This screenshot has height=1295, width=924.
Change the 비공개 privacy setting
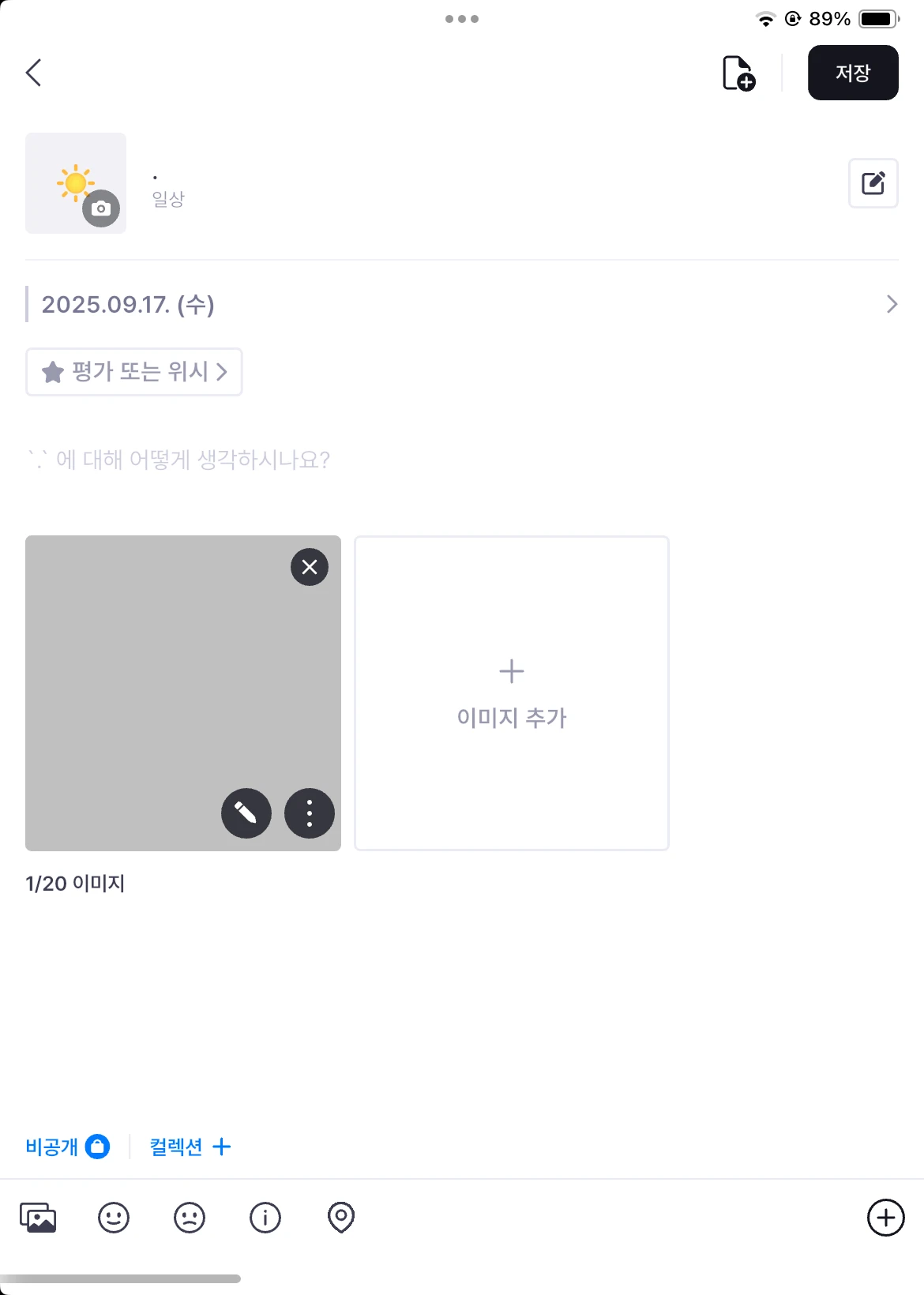pyautogui.click(x=67, y=1147)
